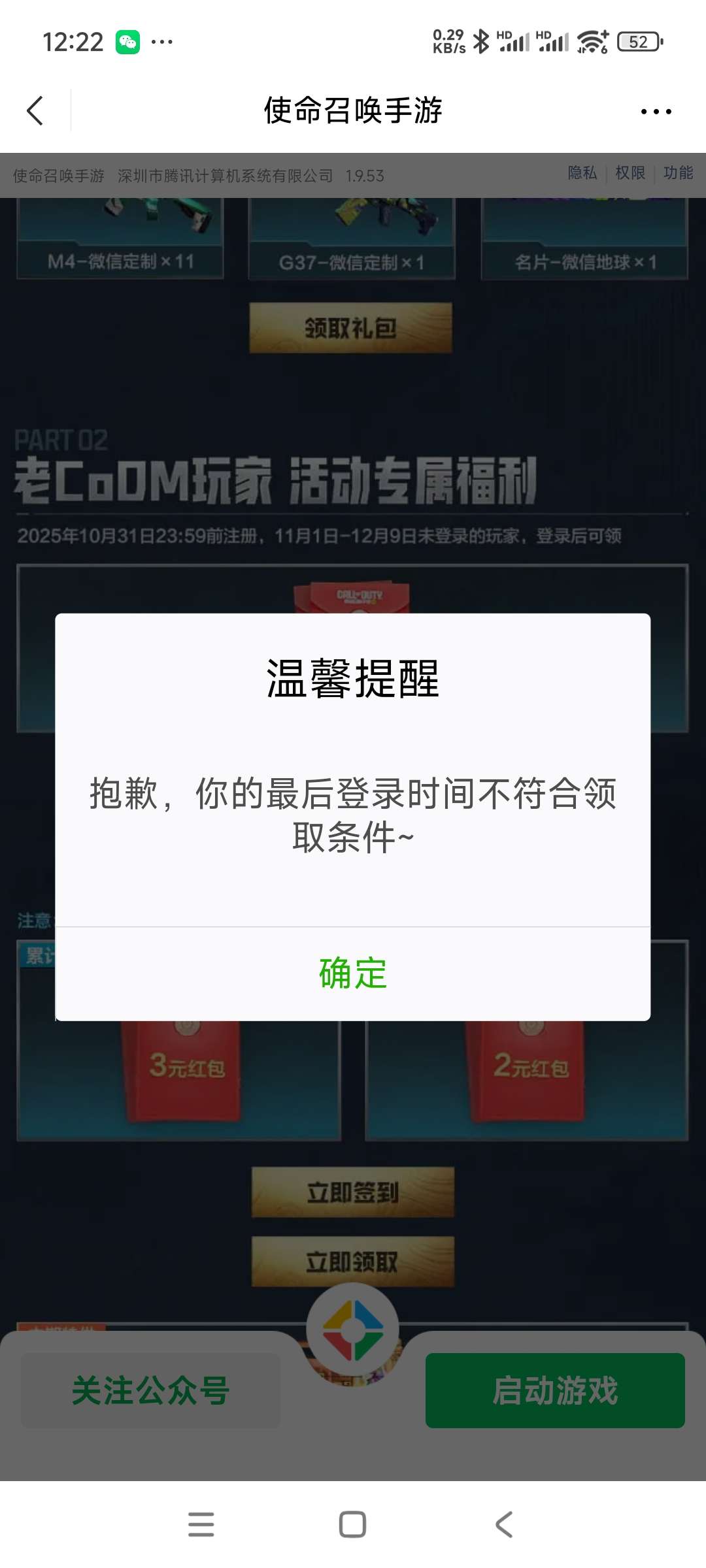The height and width of the screenshot is (1568, 706).
Task: Open the 权限 link
Action: point(630,173)
